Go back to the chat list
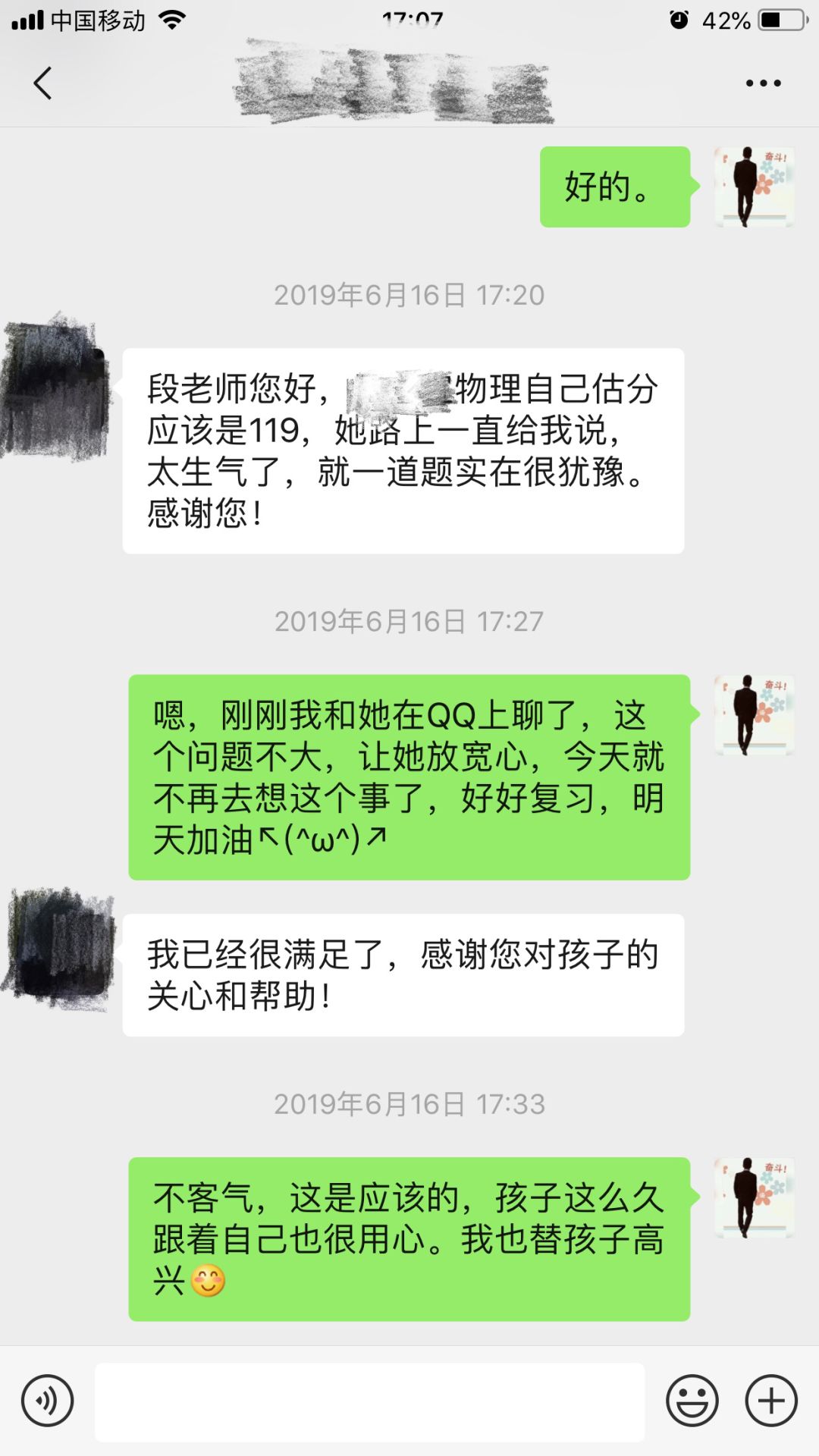The width and height of the screenshot is (819, 1456). tap(43, 83)
